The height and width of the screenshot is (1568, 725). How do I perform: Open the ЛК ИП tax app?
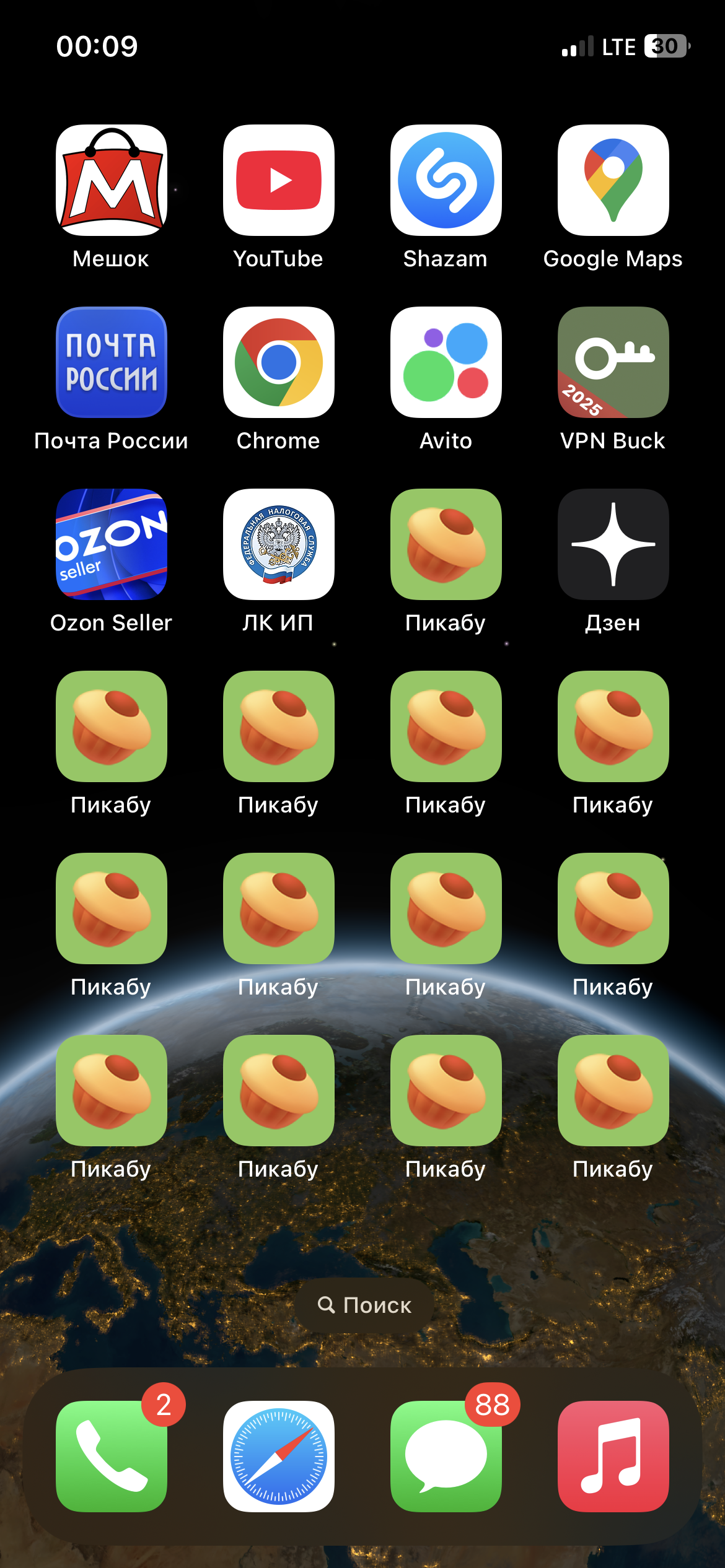click(279, 544)
